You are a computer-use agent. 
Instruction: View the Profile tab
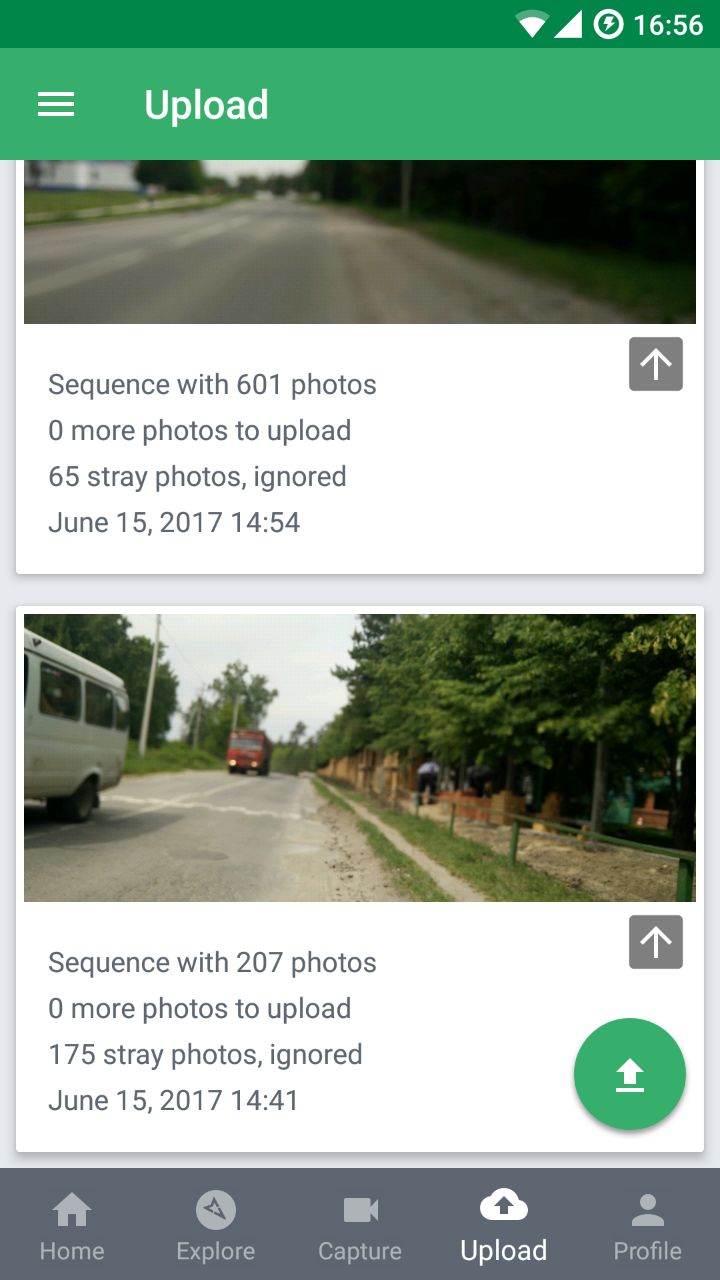(x=648, y=1224)
